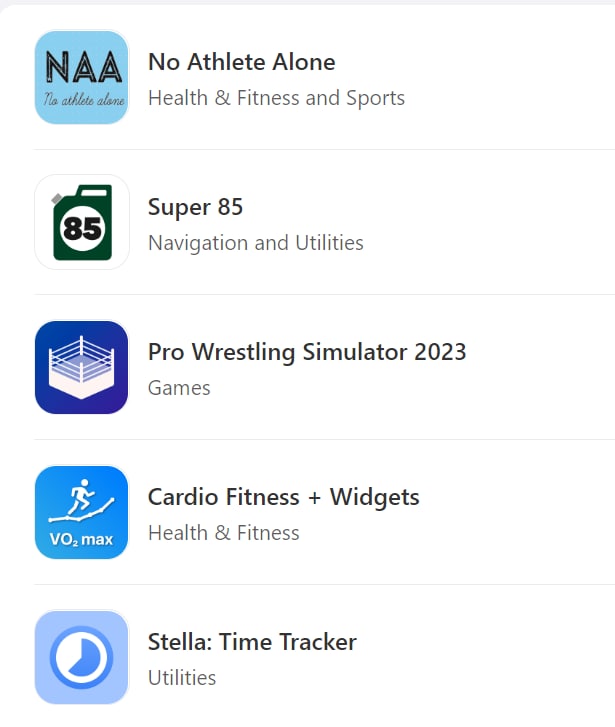Open the No Athlete Alone app listing
Screen dimensions: 615x727
pyautogui.click(x=241, y=63)
